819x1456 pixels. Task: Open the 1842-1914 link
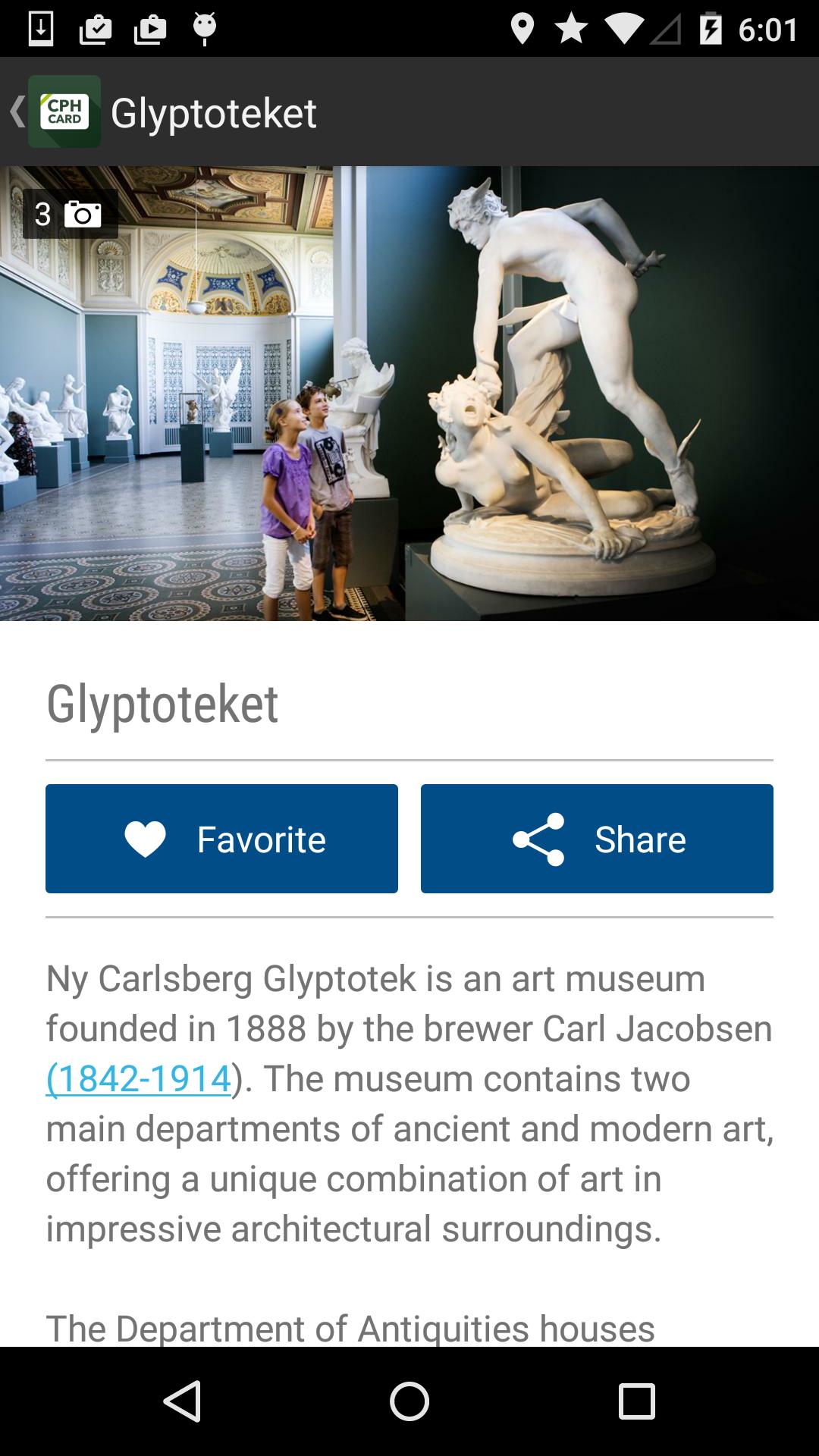tap(139, 1078)
